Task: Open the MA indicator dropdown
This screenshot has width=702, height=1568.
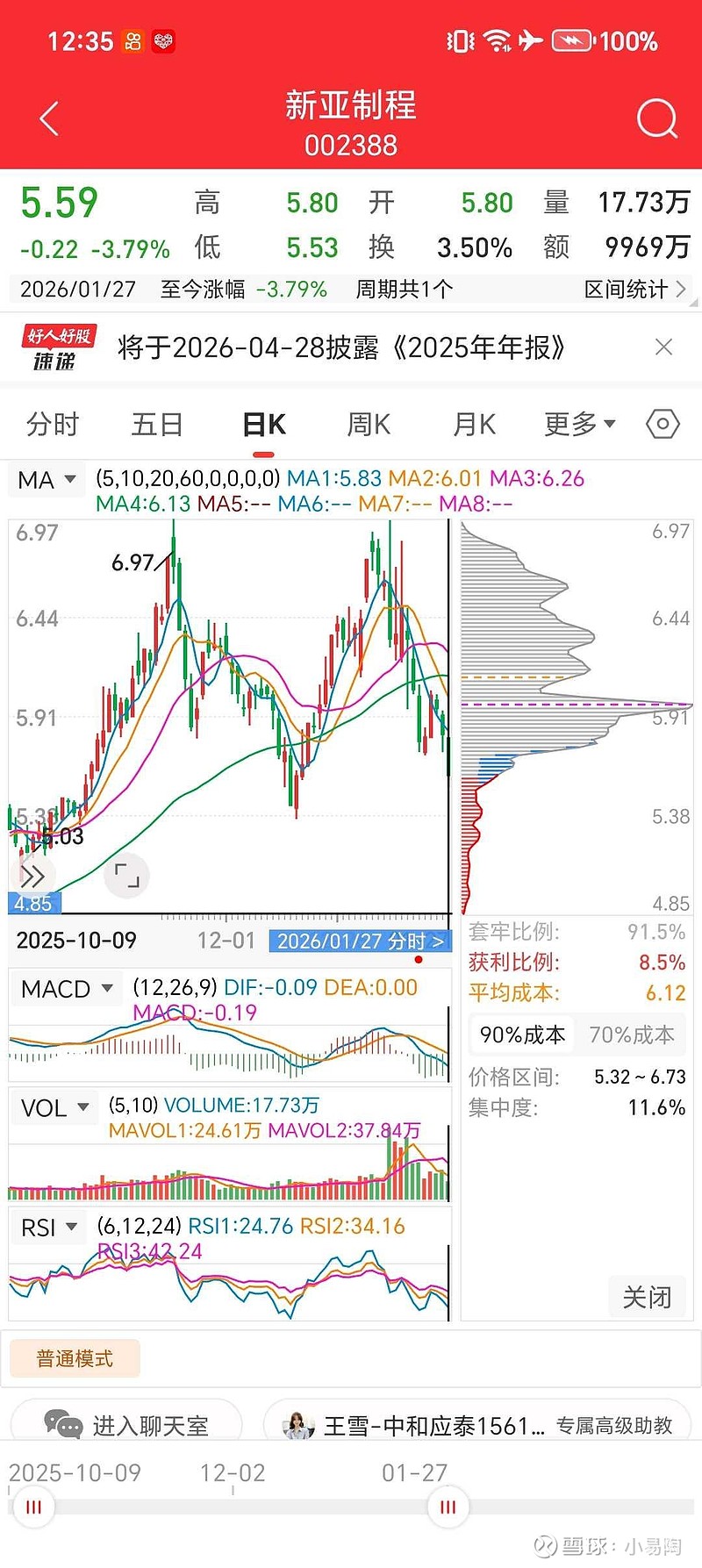Action: pyautogui.click(x=46, y=480)
